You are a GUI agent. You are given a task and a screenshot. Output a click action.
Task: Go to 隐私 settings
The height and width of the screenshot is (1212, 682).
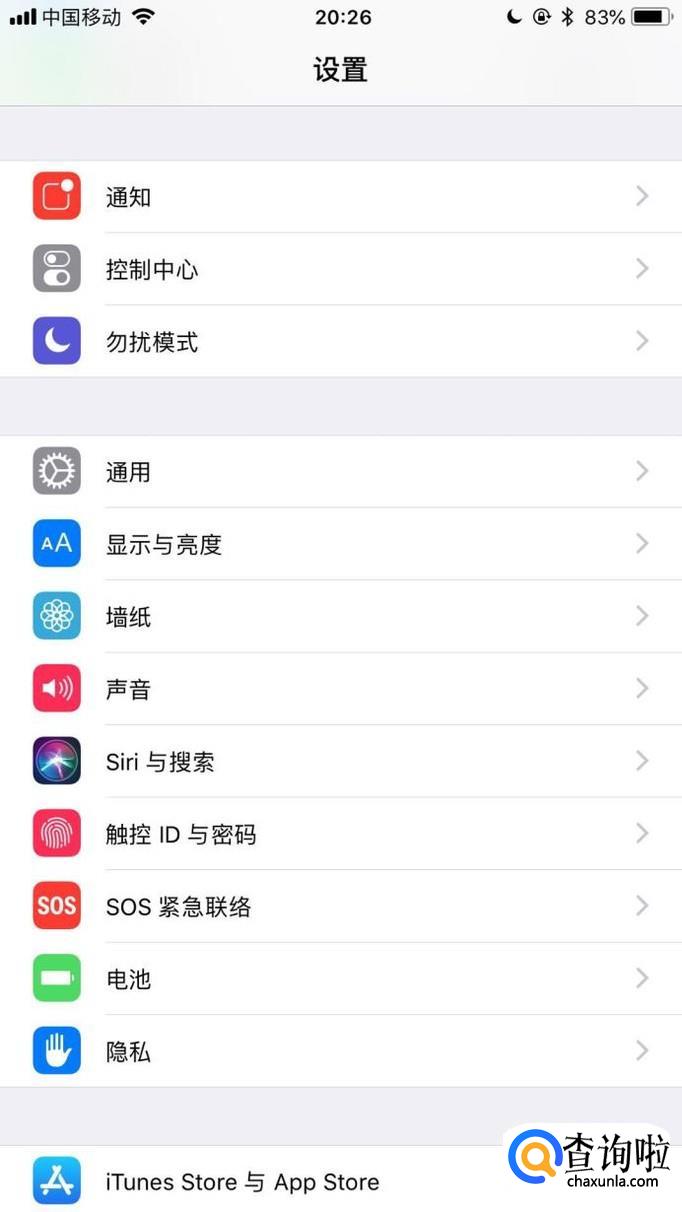(340, 1051)
